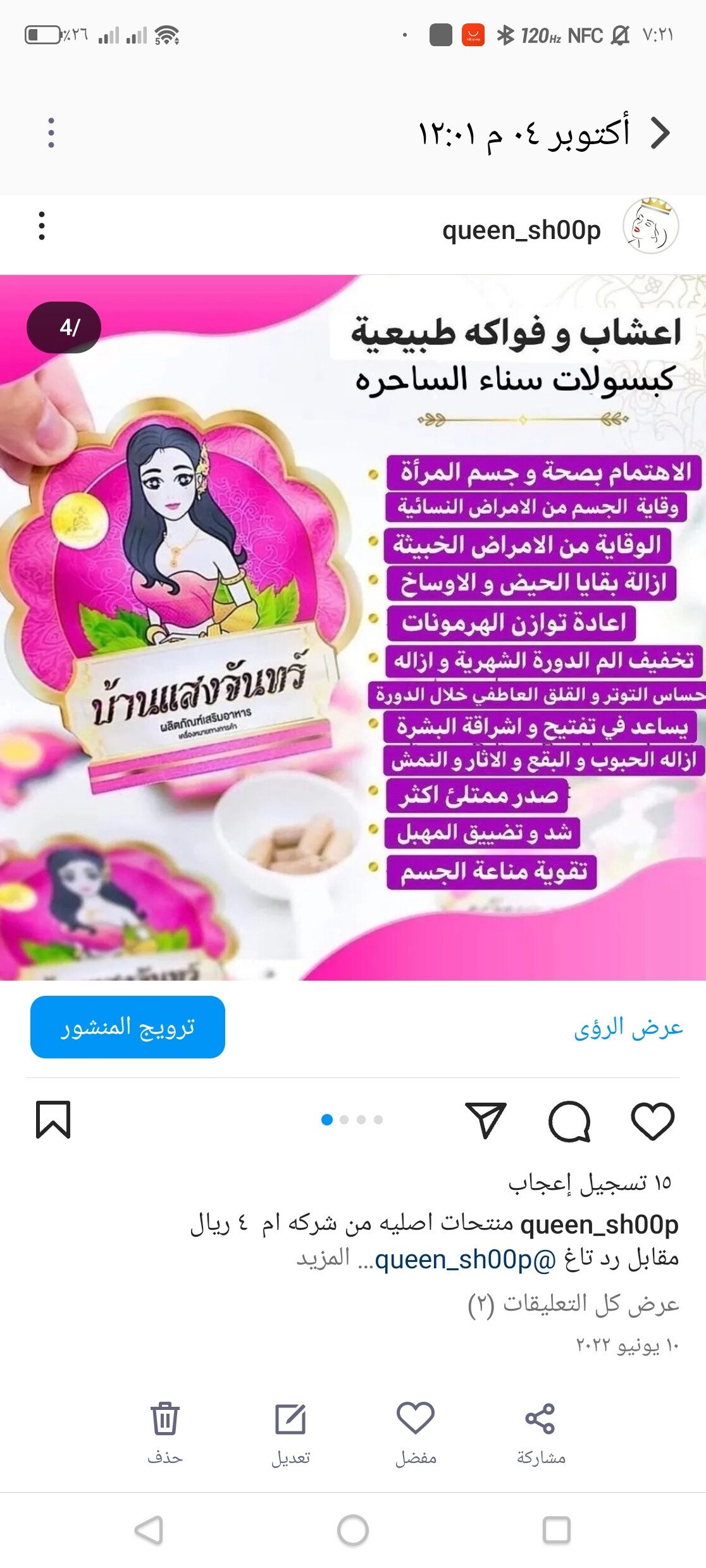Expand the caption with المزيد

click(x=323, y=1258)
